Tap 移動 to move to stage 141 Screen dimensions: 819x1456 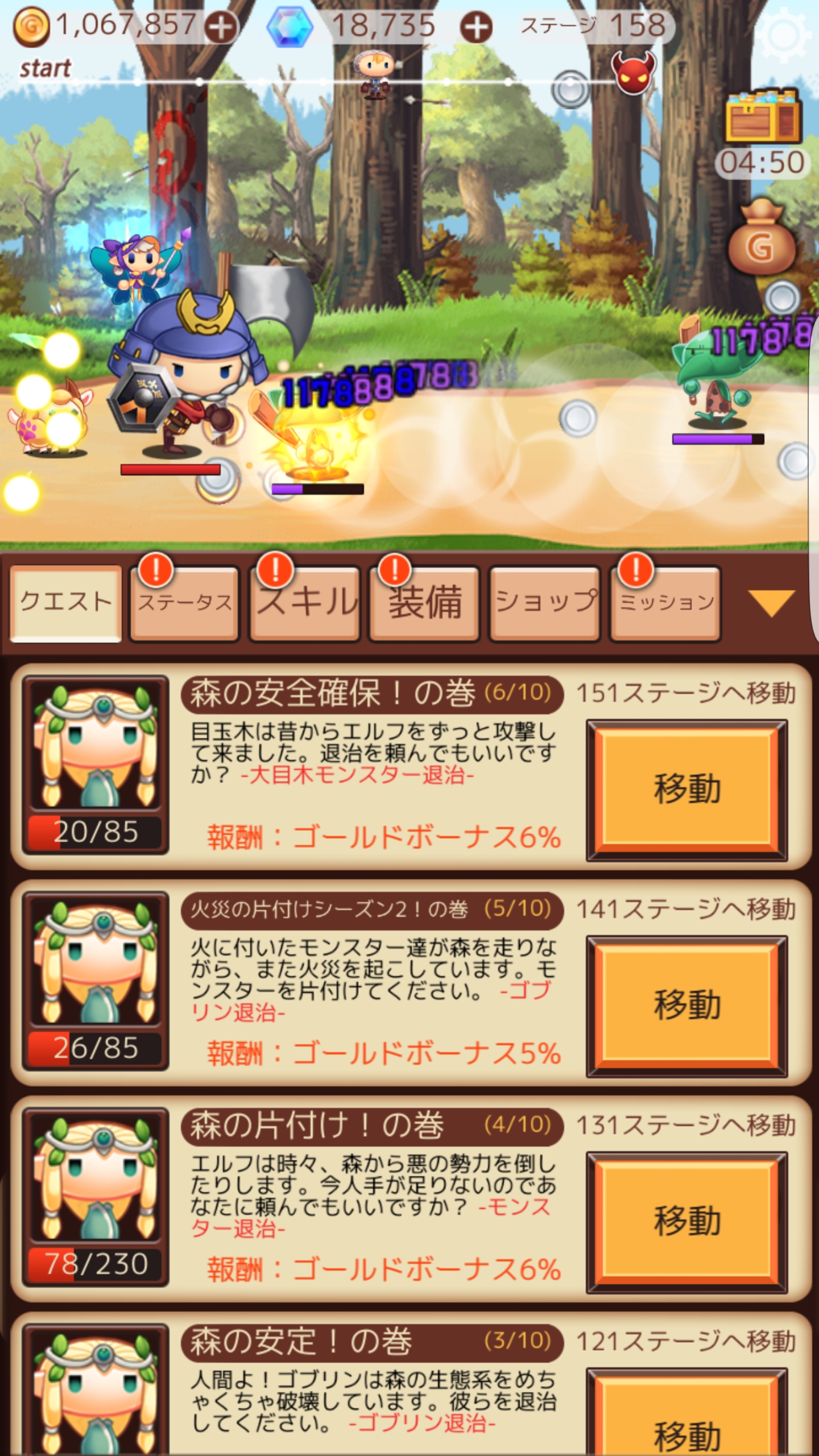click(x=687, y=1006)
